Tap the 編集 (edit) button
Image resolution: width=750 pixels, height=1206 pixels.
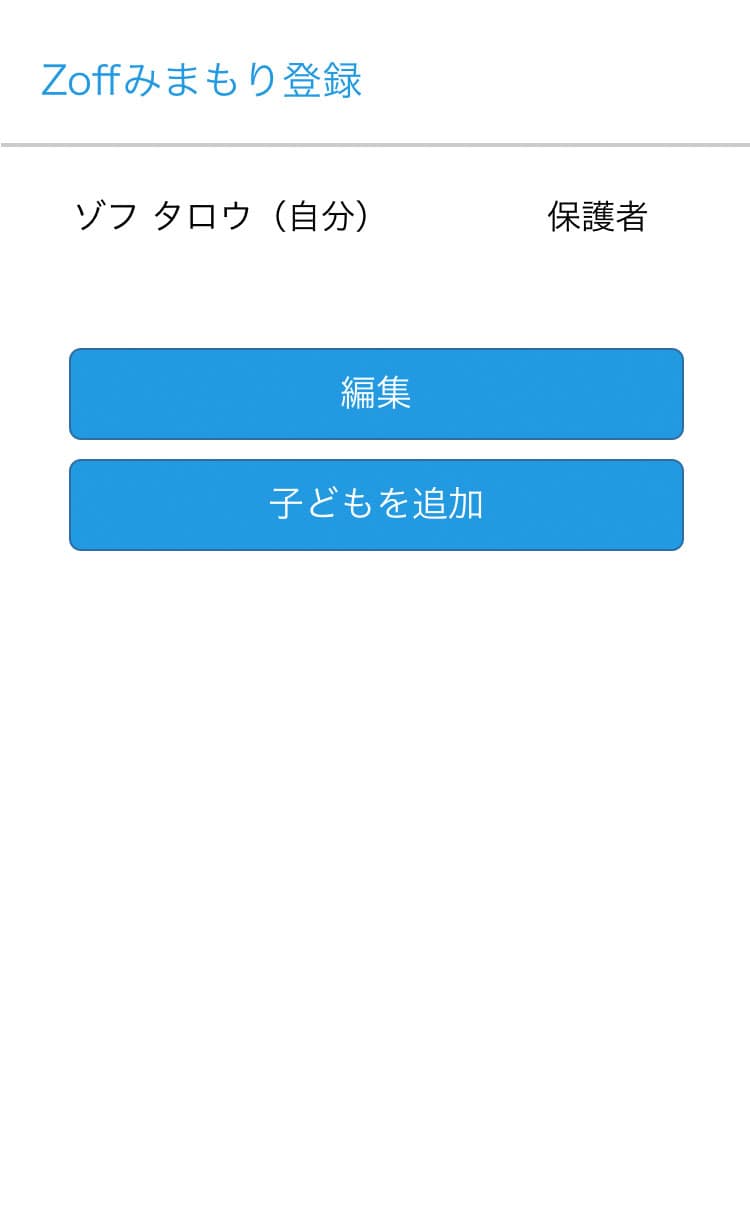coord(376,394)
